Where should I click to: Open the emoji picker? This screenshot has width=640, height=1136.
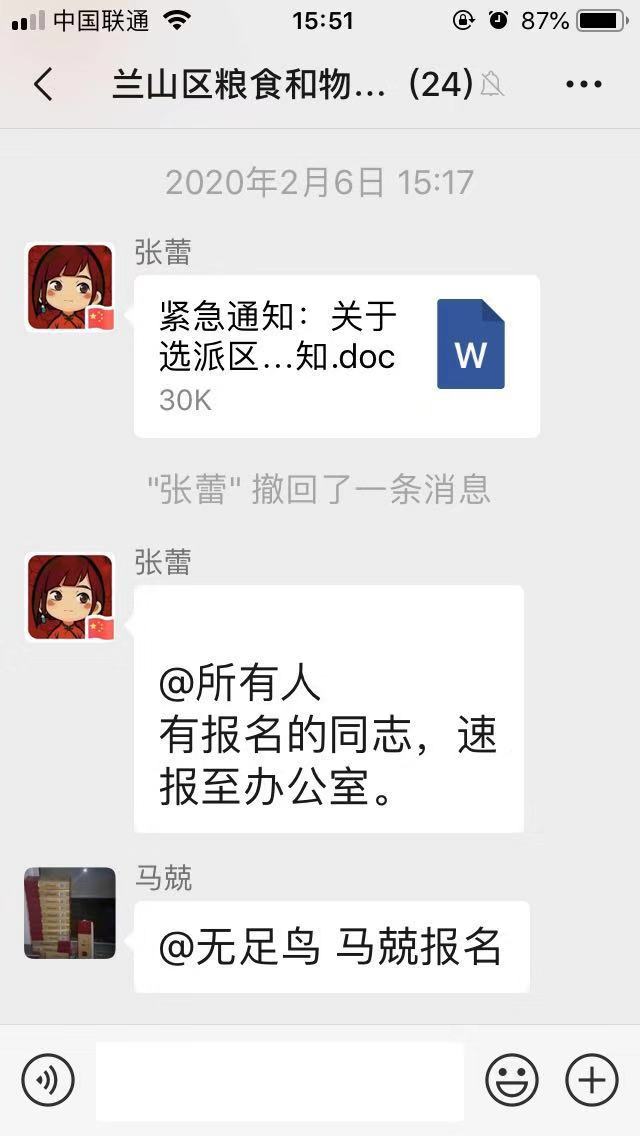(x=512, y=1080)
